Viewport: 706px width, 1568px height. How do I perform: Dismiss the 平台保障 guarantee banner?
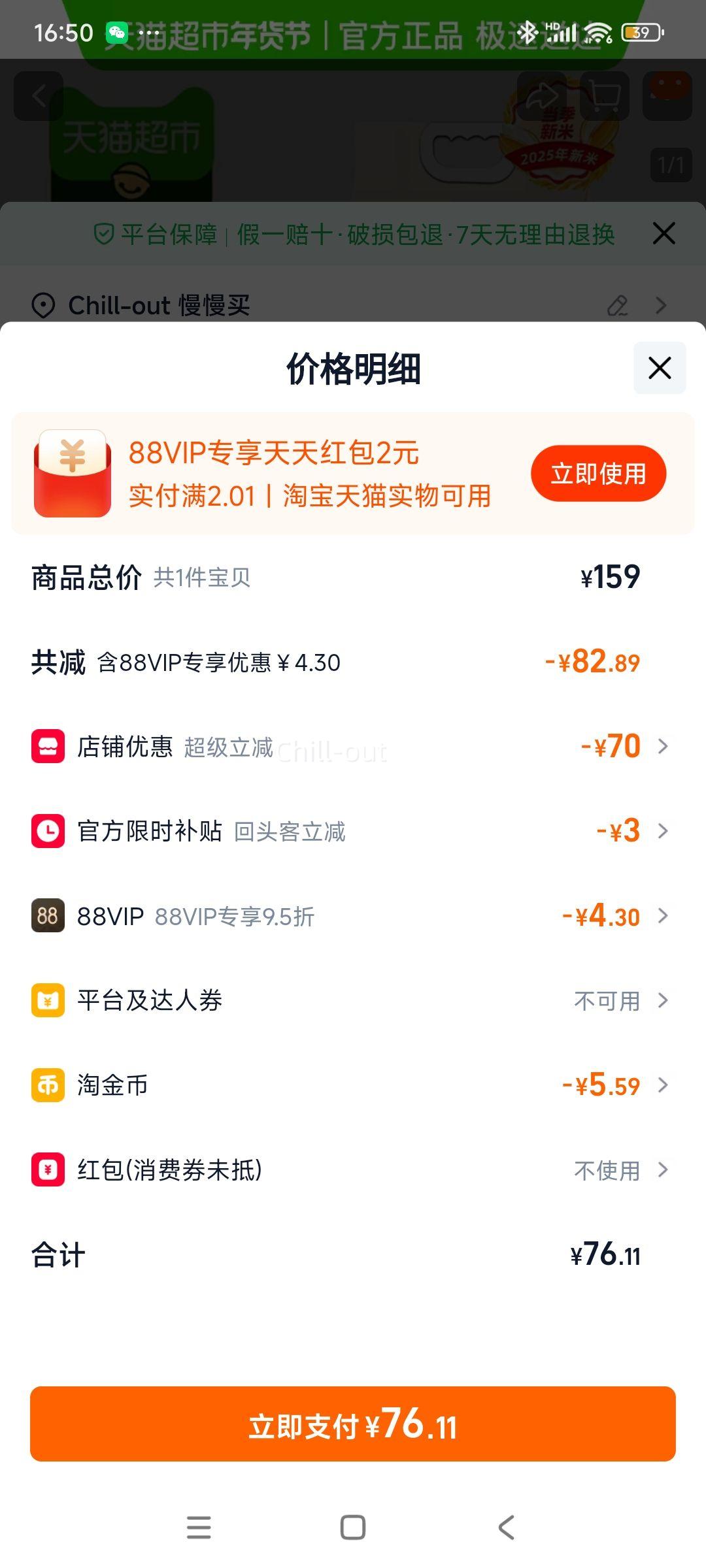tap(664, 233)
